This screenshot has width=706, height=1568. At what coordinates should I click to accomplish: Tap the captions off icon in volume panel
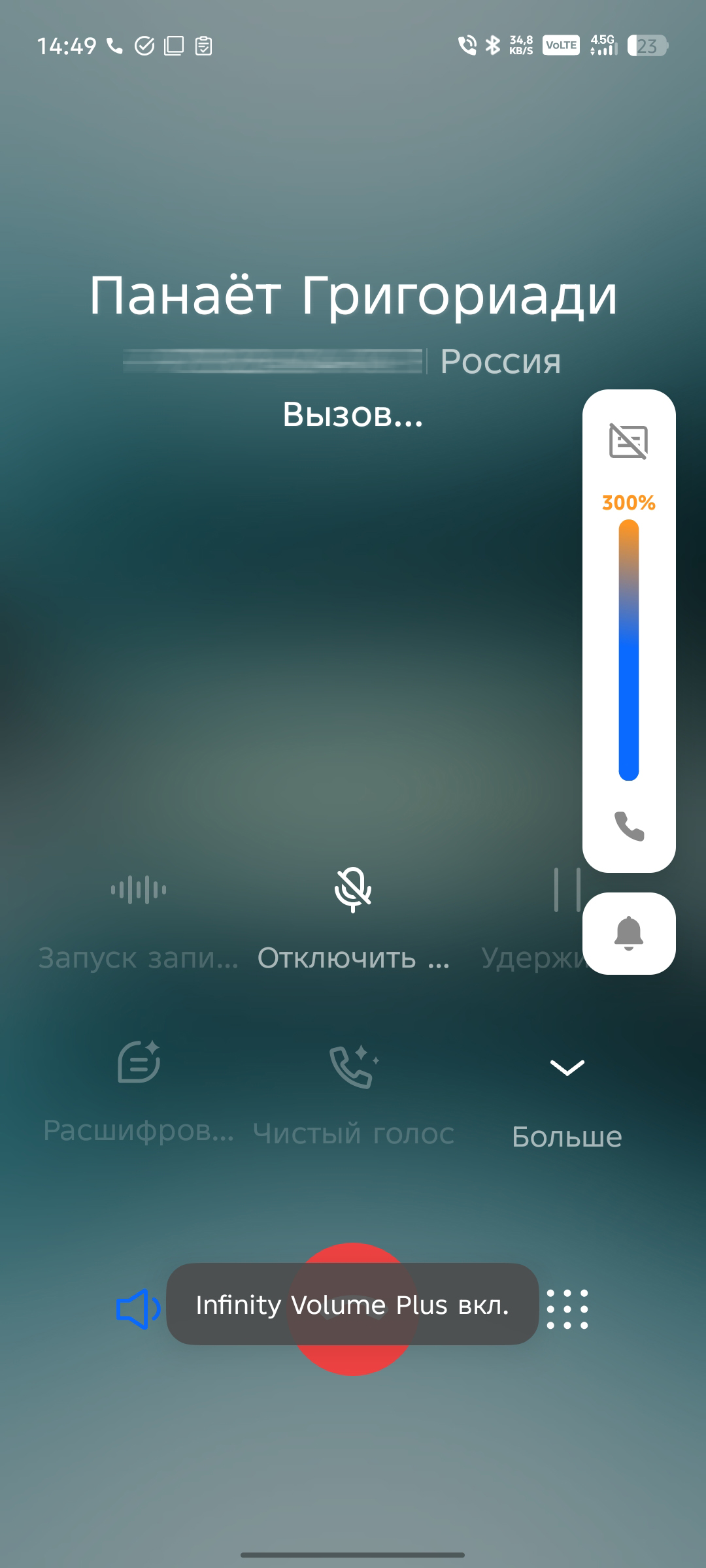628,441
